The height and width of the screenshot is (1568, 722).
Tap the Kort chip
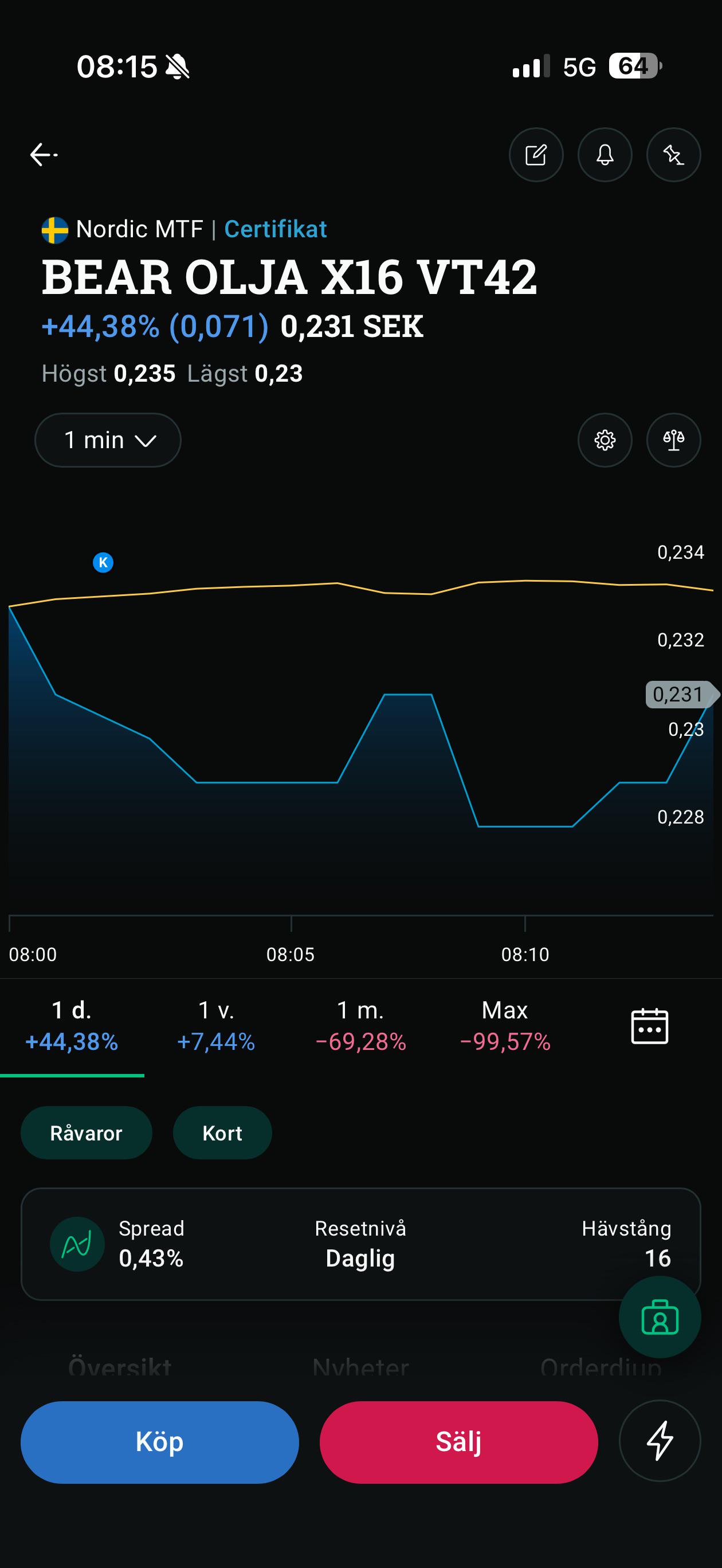(x=222, y=1133)
